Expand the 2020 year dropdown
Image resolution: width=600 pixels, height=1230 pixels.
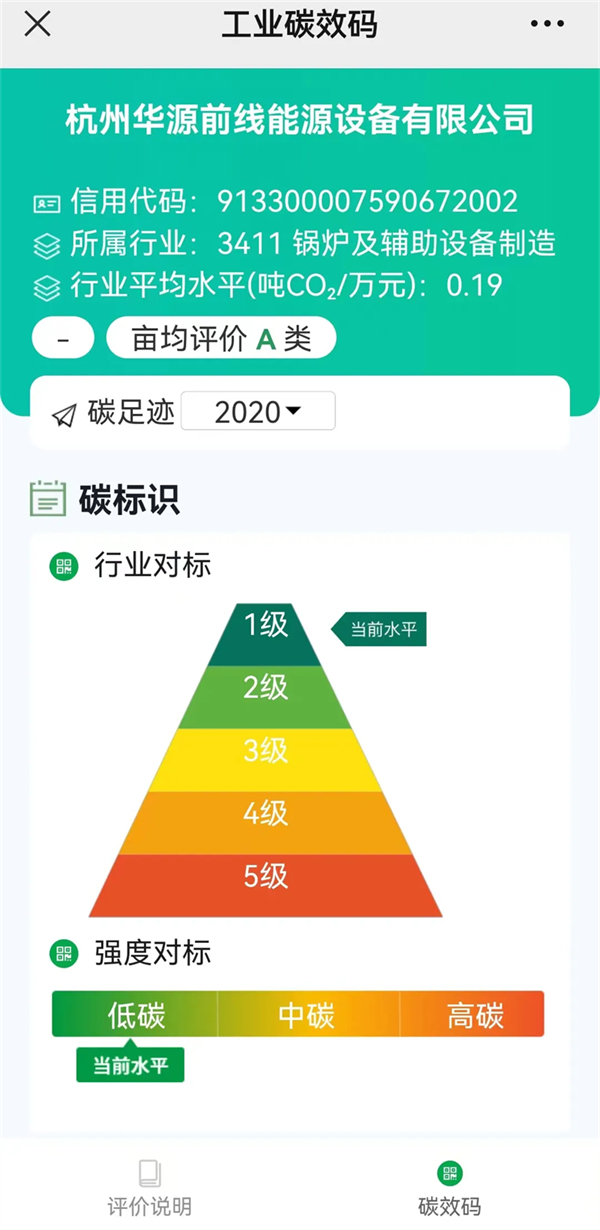(258, 412)
